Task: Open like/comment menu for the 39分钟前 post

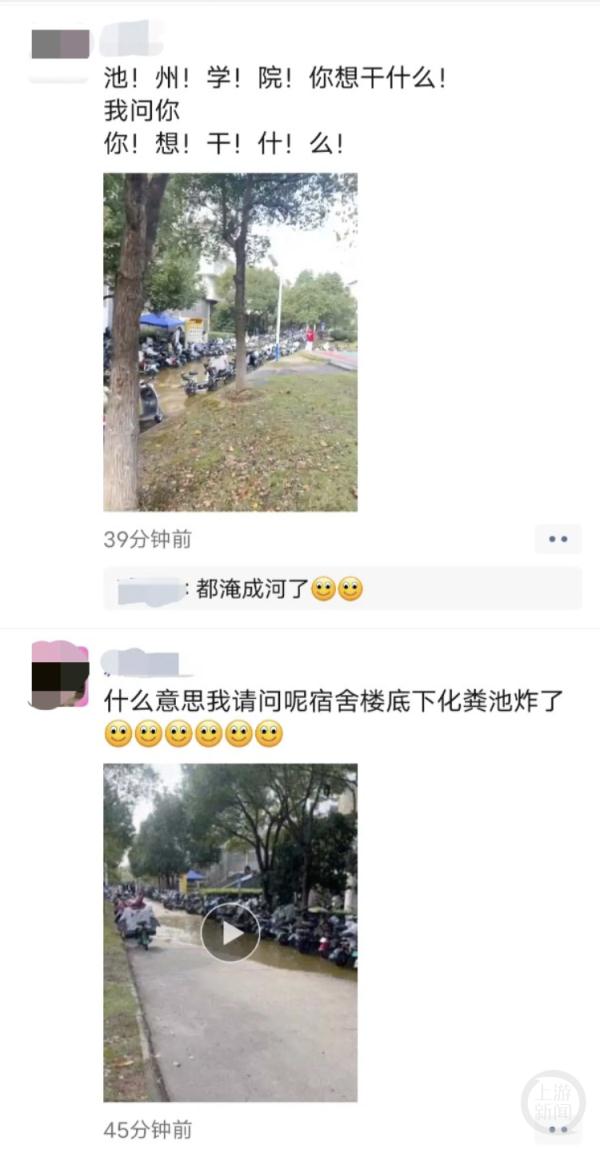Action: click(x=557, y=539)
